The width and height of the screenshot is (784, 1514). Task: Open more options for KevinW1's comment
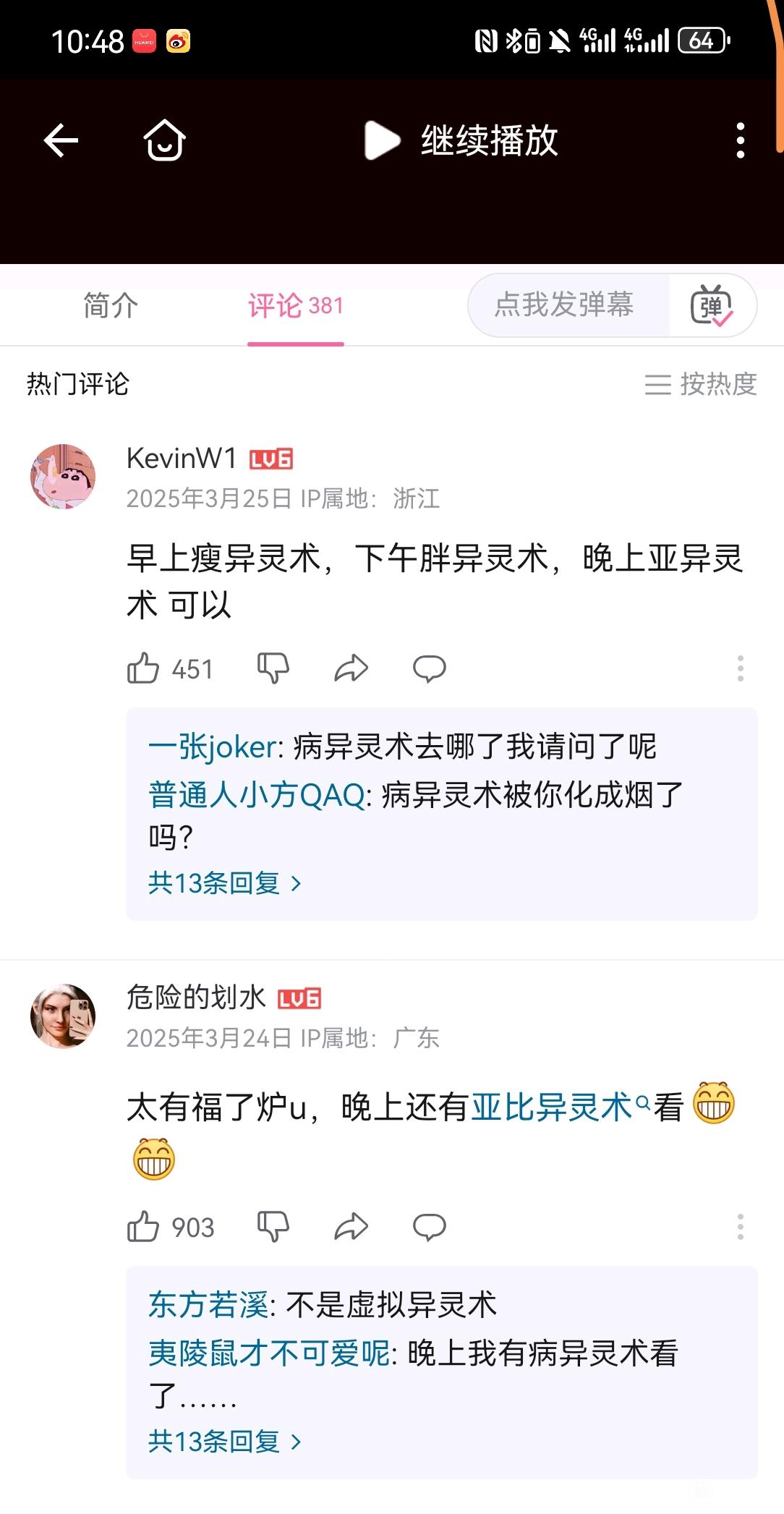(740, 668)
